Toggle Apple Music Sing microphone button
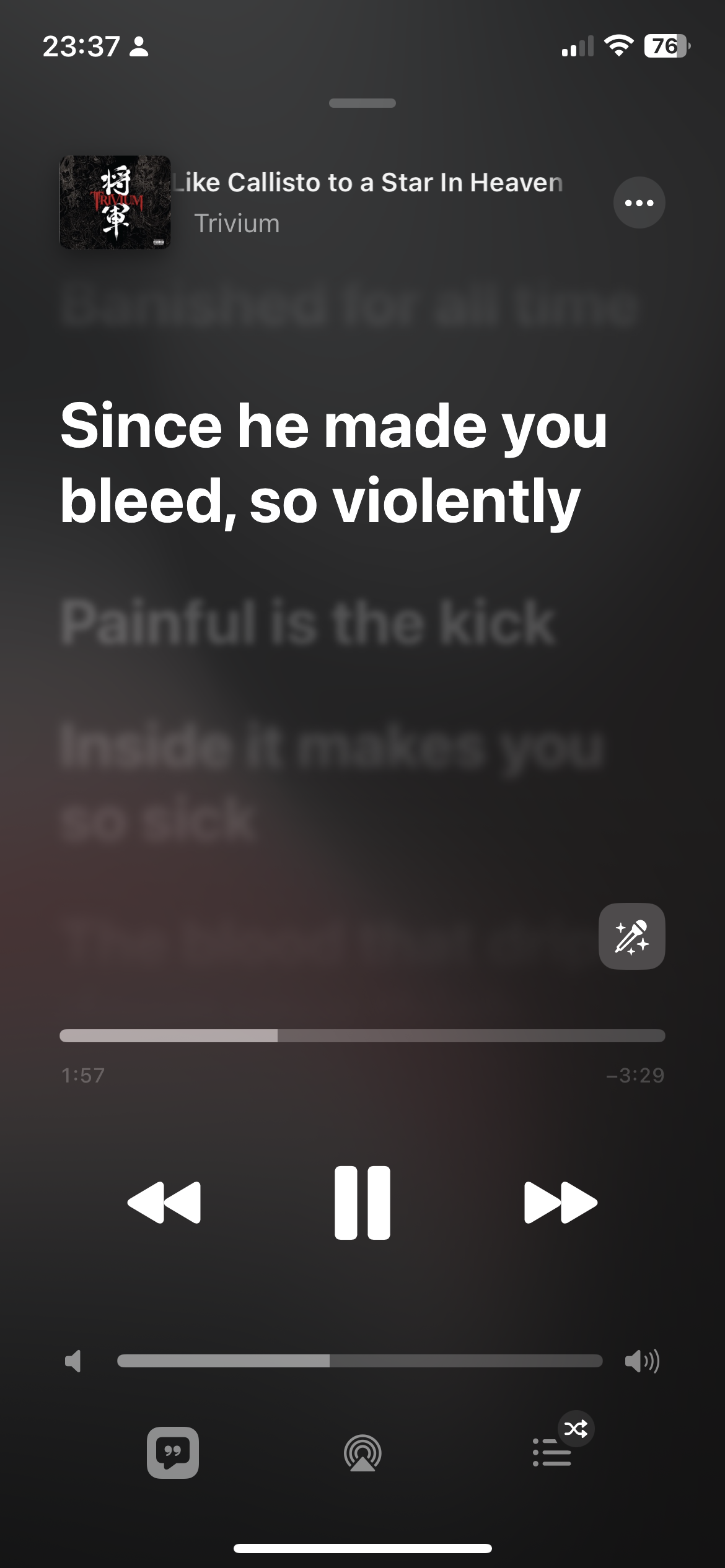The image size is (725, 1568). coord(631,936)
